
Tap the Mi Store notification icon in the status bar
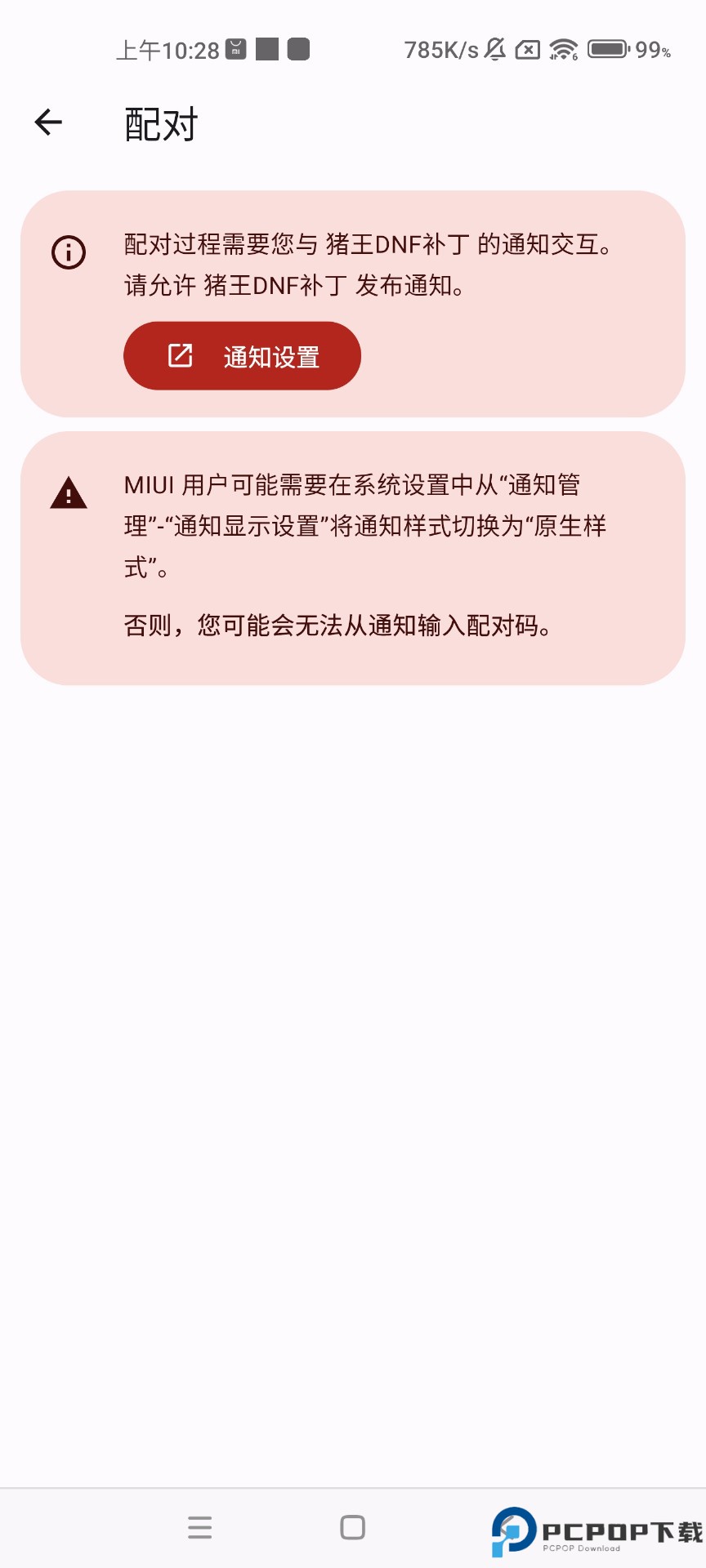tap(235, 47)
